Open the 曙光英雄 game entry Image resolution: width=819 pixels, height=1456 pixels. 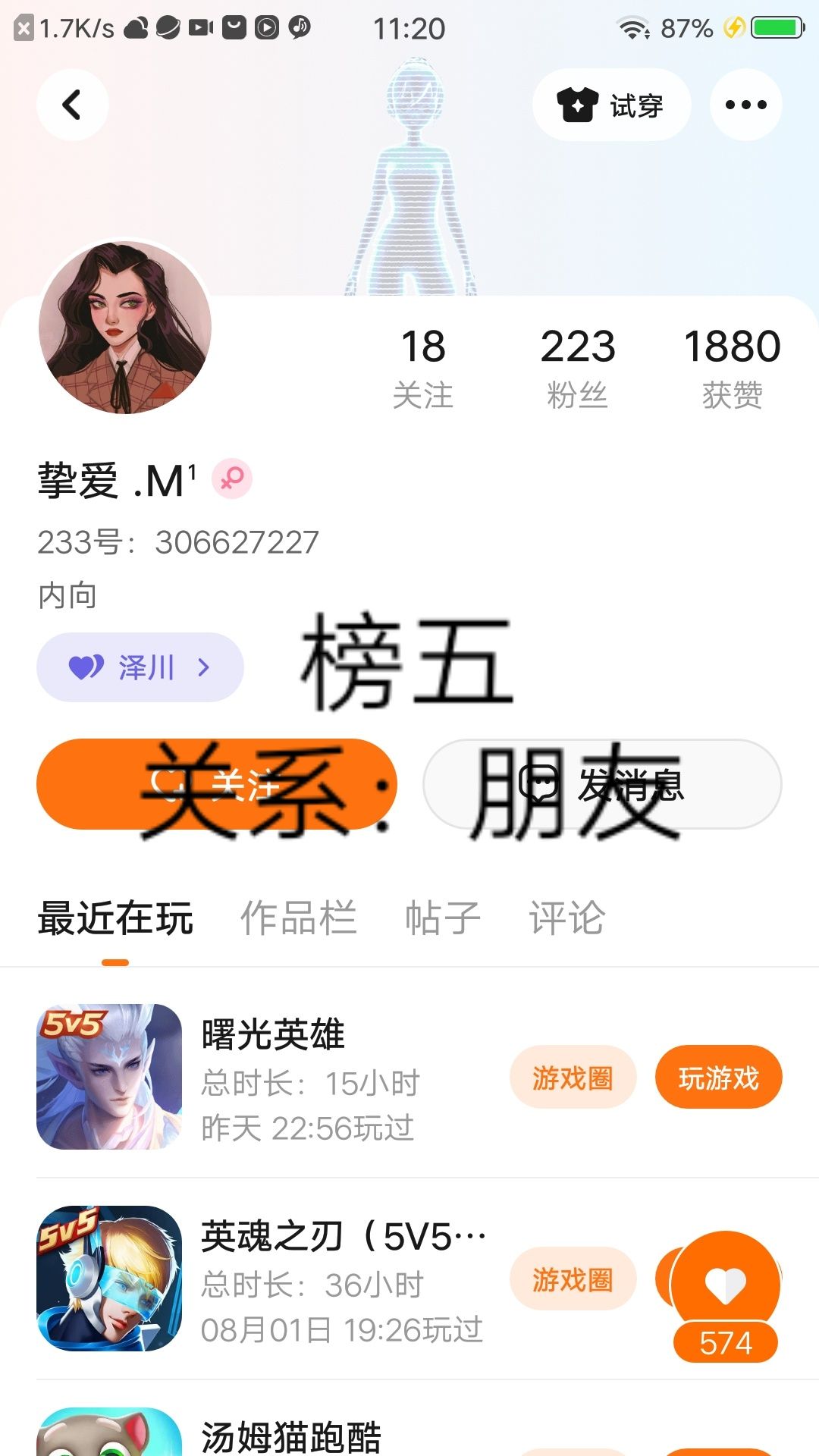coord(273,1077)
